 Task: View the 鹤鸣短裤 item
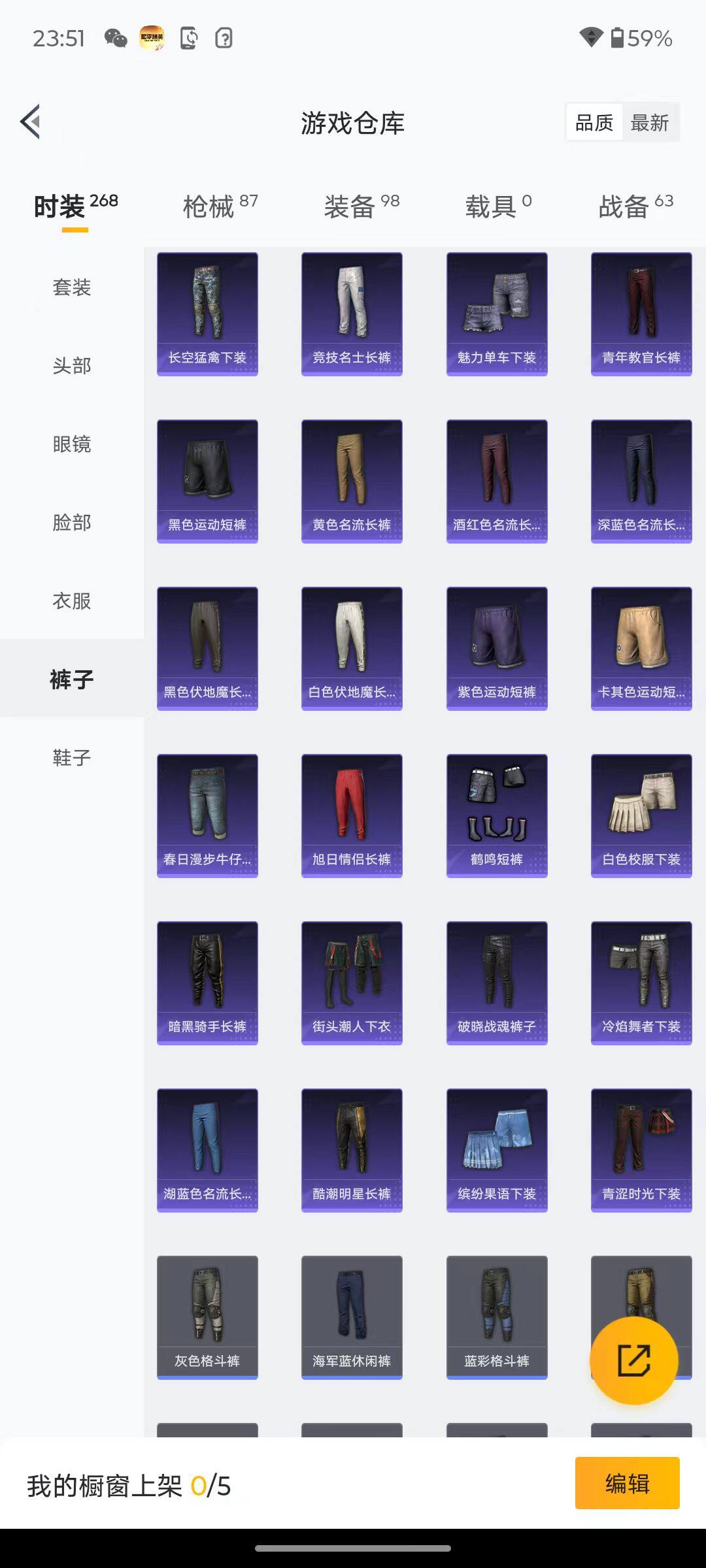[497, 815]
